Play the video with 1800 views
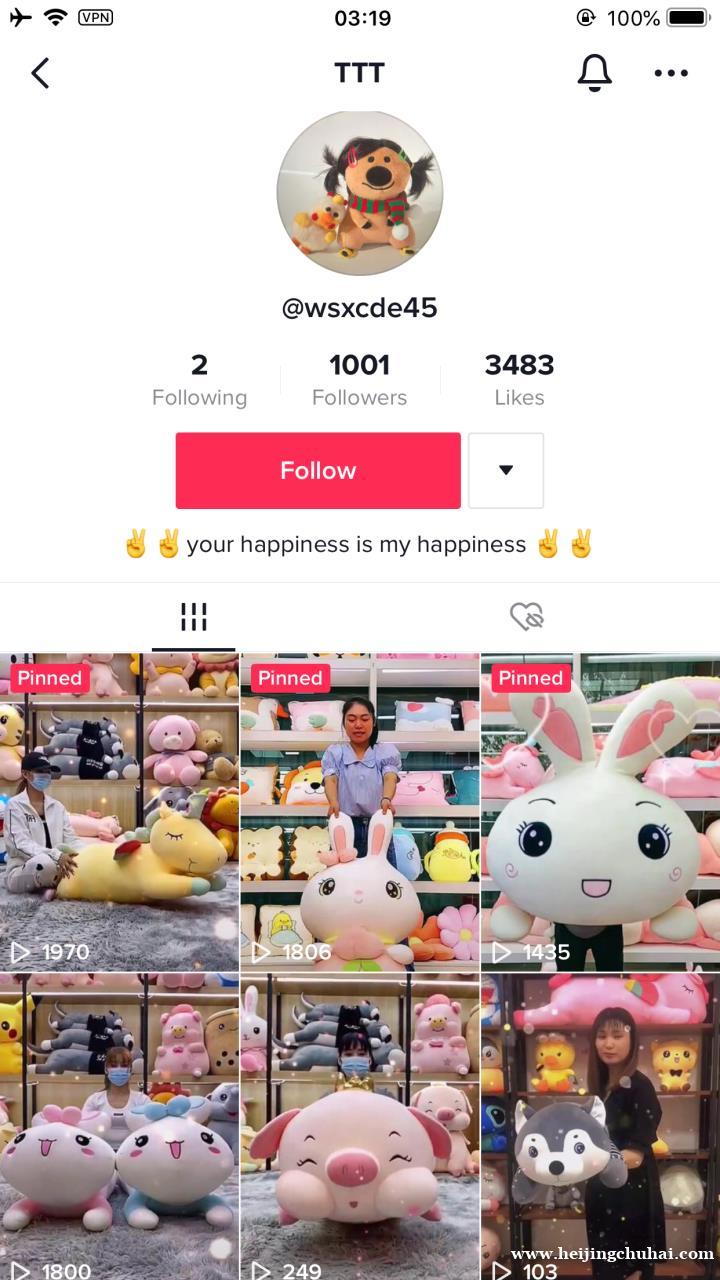The width and height of the screenshot is (720, 1280). coord(119,1125)
